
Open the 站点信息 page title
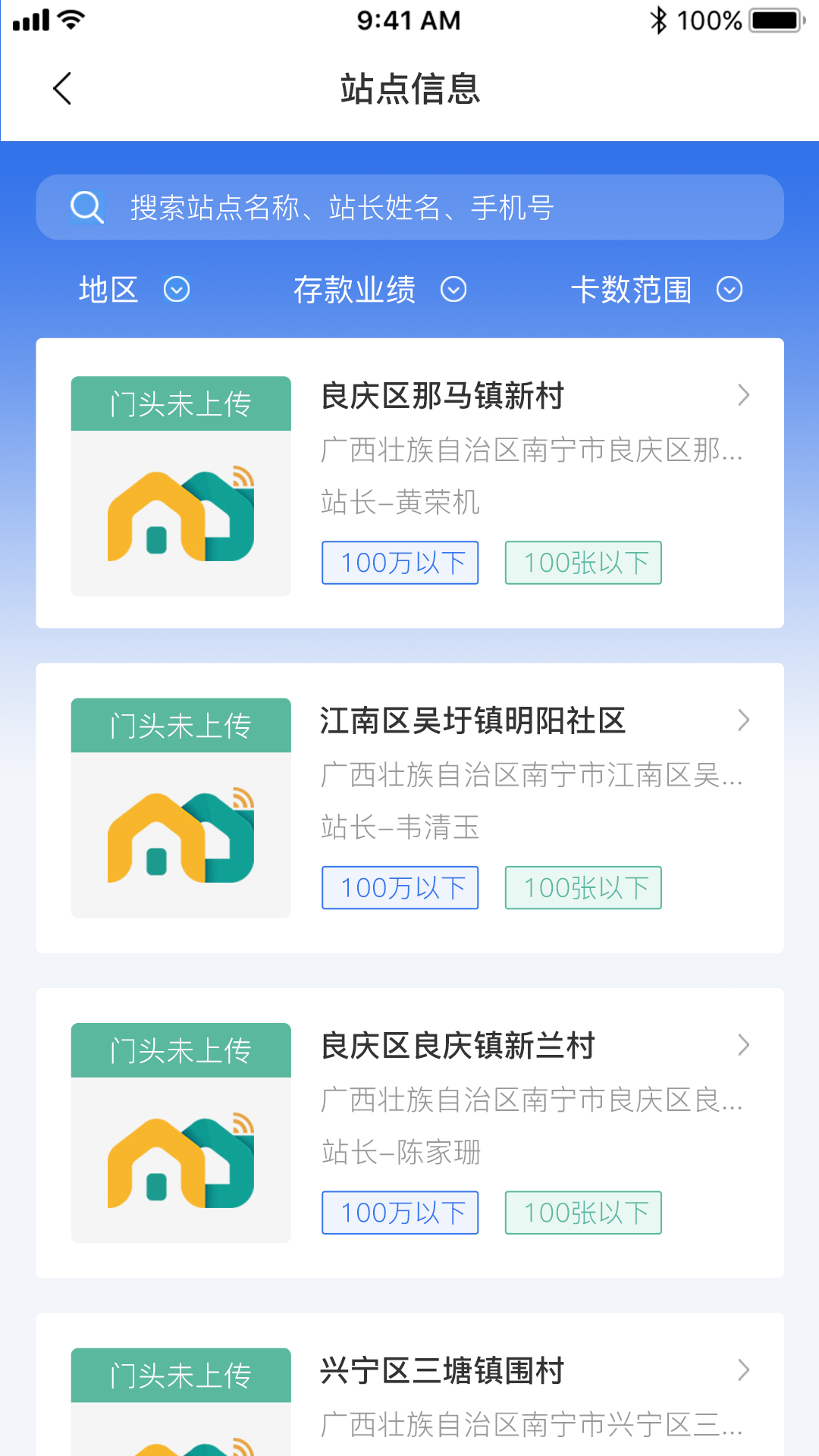pyautogui.click(x=409, y=89)
